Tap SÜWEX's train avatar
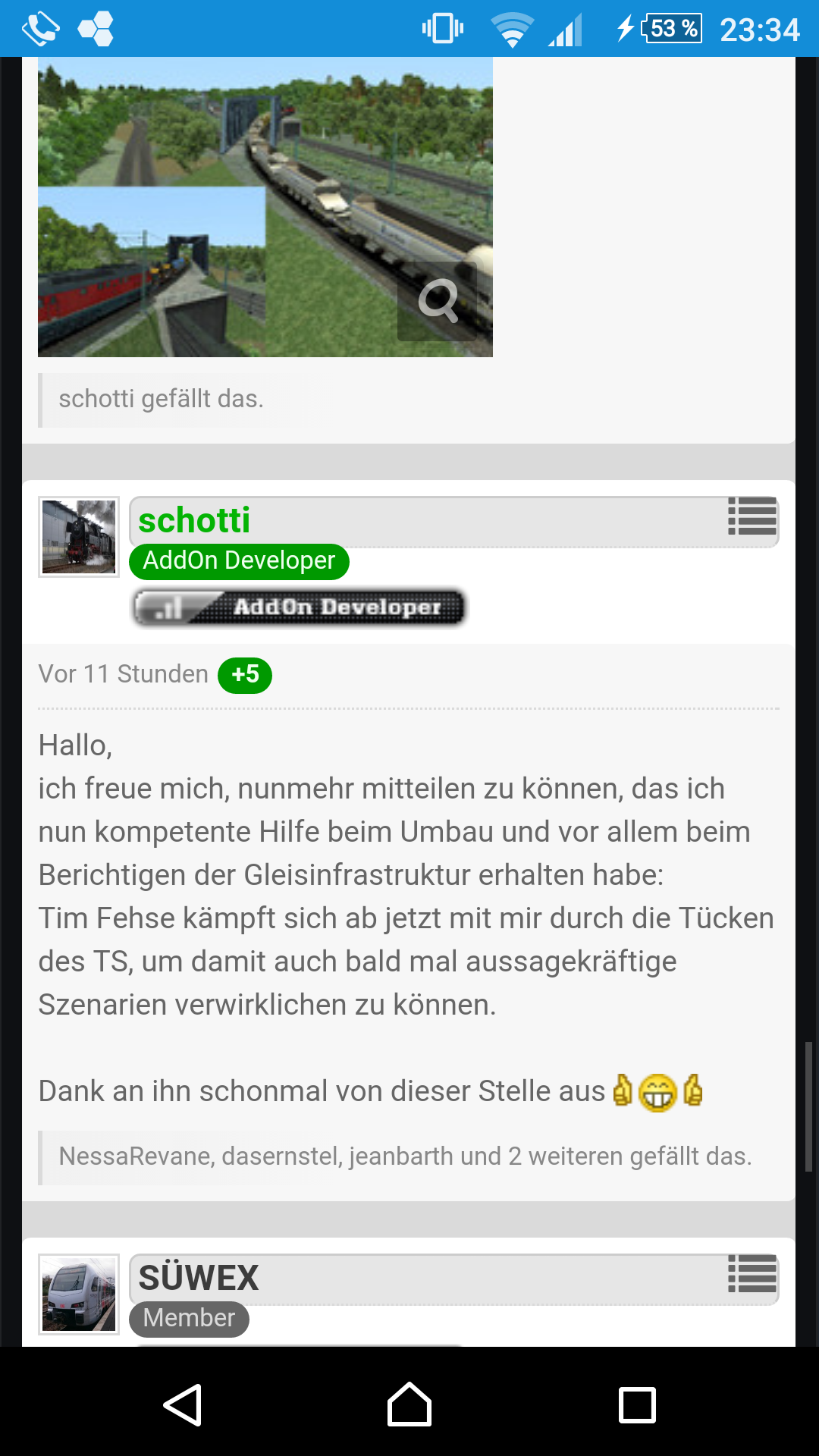 tap(79, 1294)
